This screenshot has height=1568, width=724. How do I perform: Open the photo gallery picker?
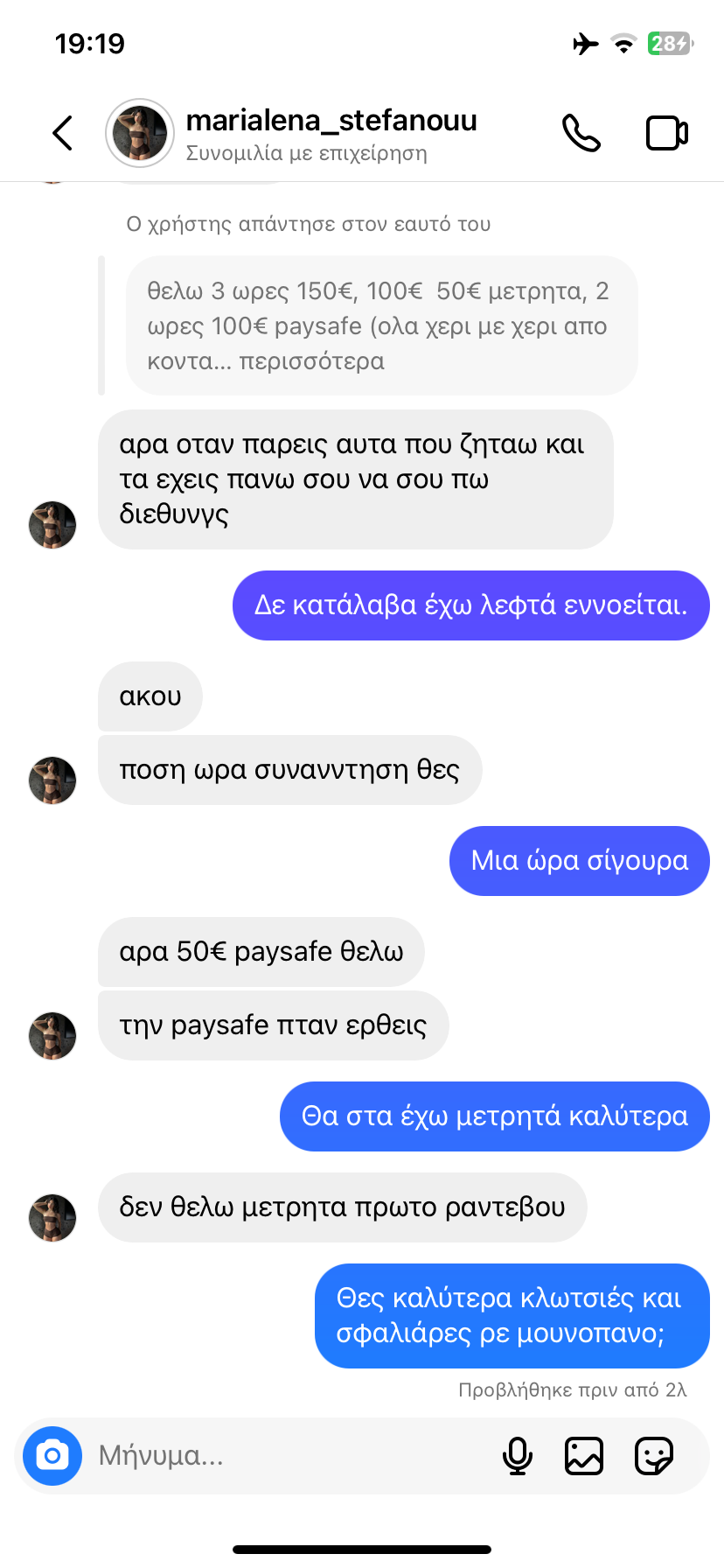[x=584, y=1456]
